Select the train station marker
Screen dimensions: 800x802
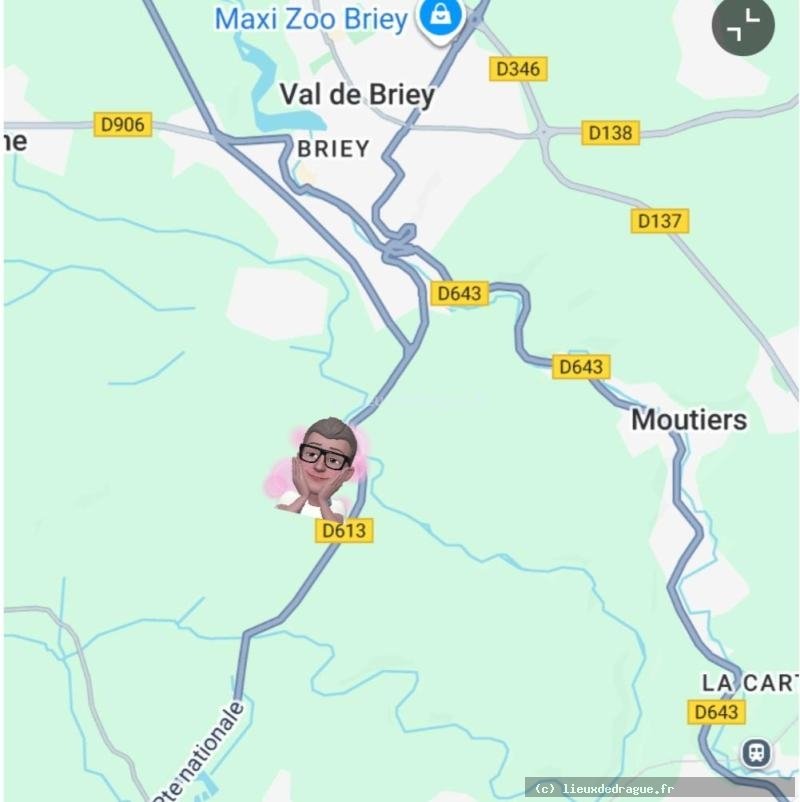tap(756, 752)
